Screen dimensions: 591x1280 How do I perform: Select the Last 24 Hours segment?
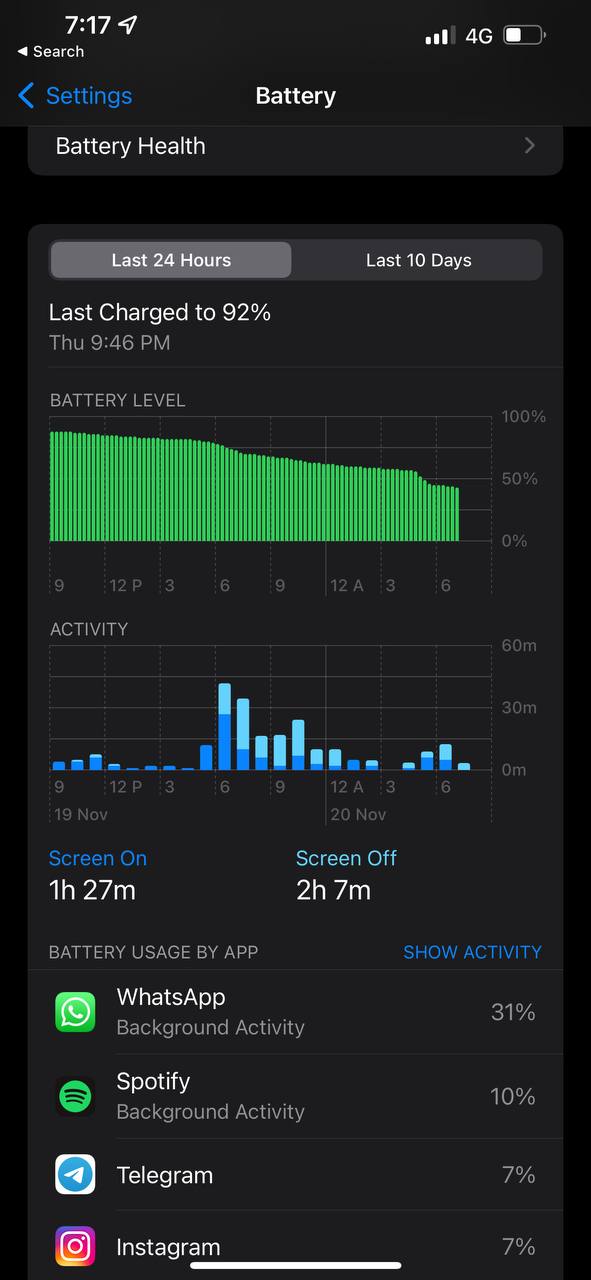pyautogui.click(x=171, y=260)
